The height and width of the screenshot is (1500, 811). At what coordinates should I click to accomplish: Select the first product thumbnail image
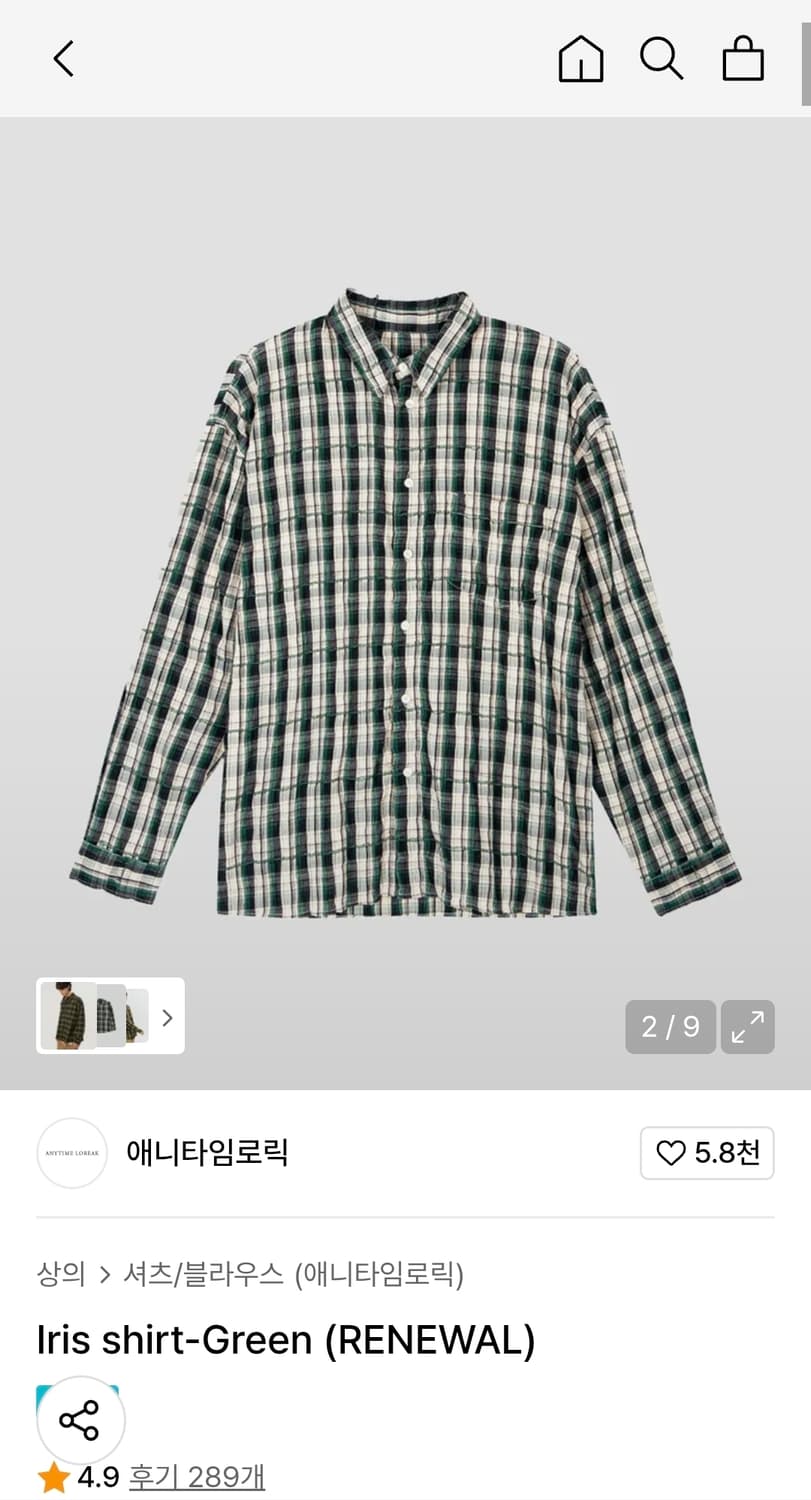click(x=67, y=1016)
